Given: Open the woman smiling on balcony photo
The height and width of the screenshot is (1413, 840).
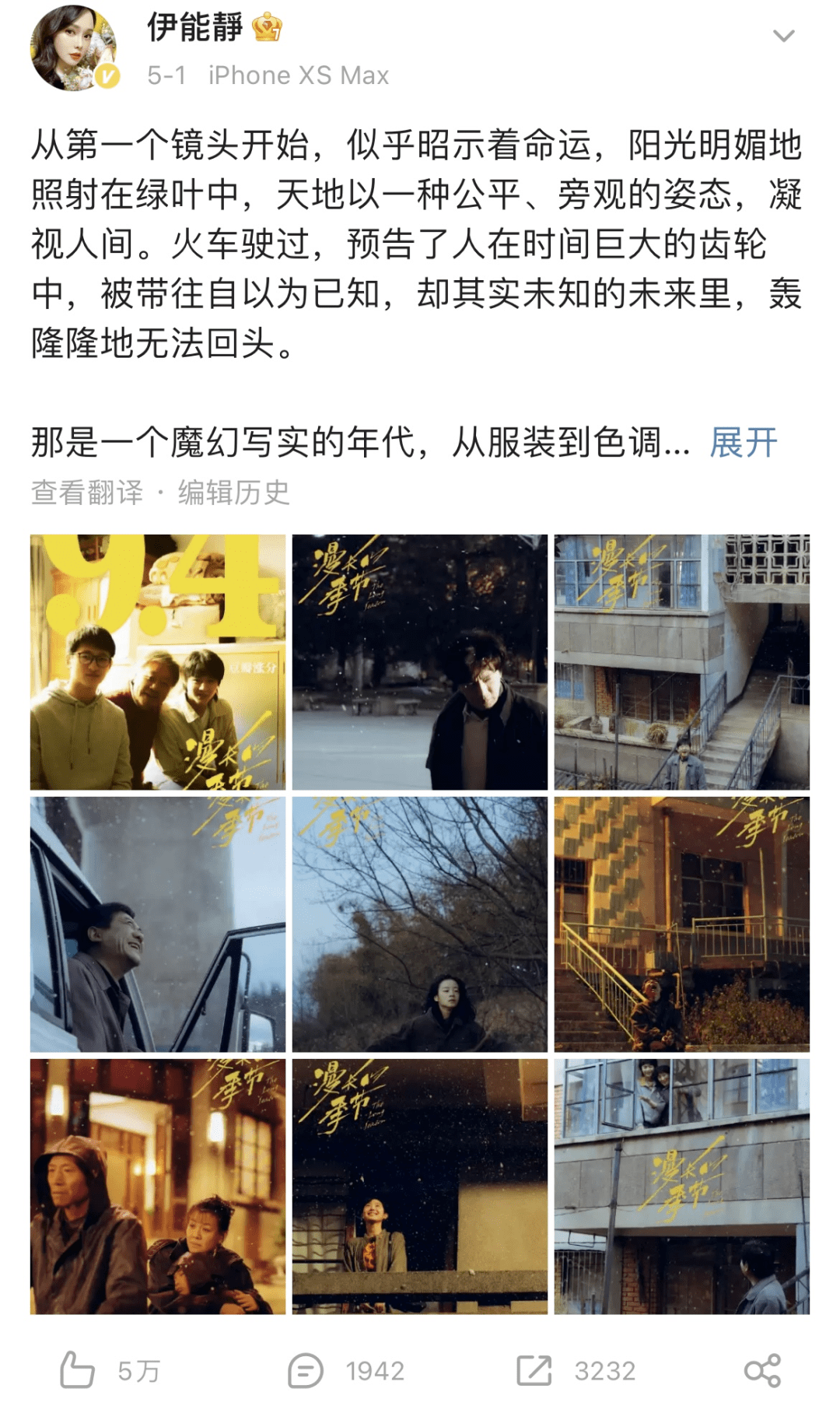Looking at the screenshot, I should (x=420, y=1187).
